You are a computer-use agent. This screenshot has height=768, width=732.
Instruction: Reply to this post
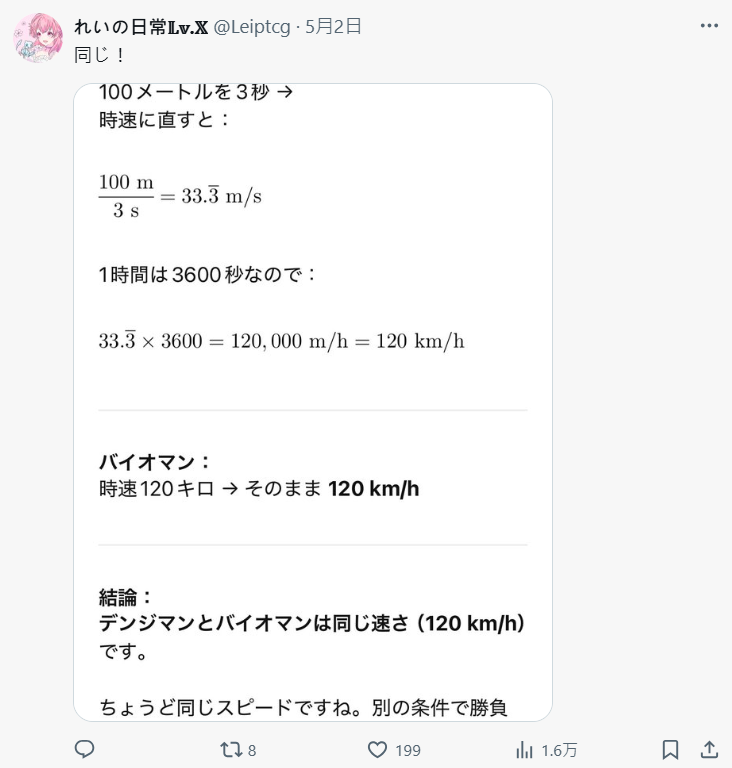tap(85, 749)
